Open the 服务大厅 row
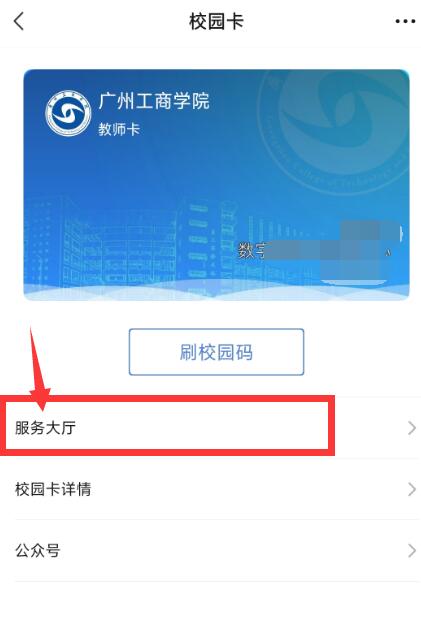421x629 pixels. [210, 428]
